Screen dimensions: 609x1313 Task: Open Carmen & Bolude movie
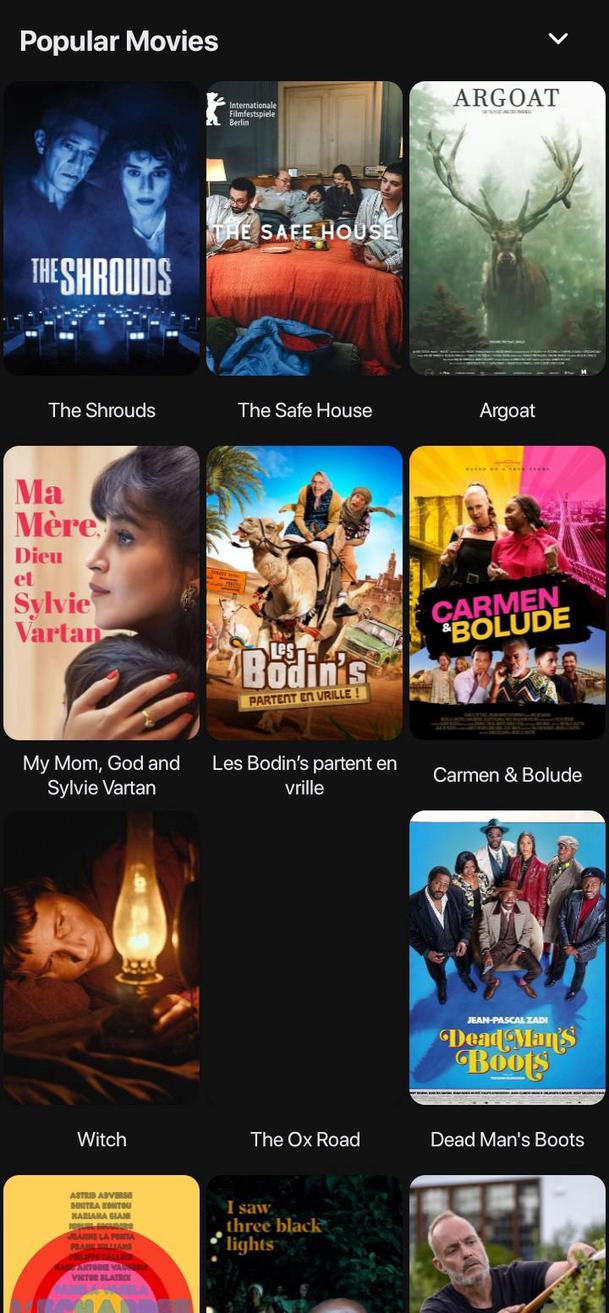coord(507,592)
